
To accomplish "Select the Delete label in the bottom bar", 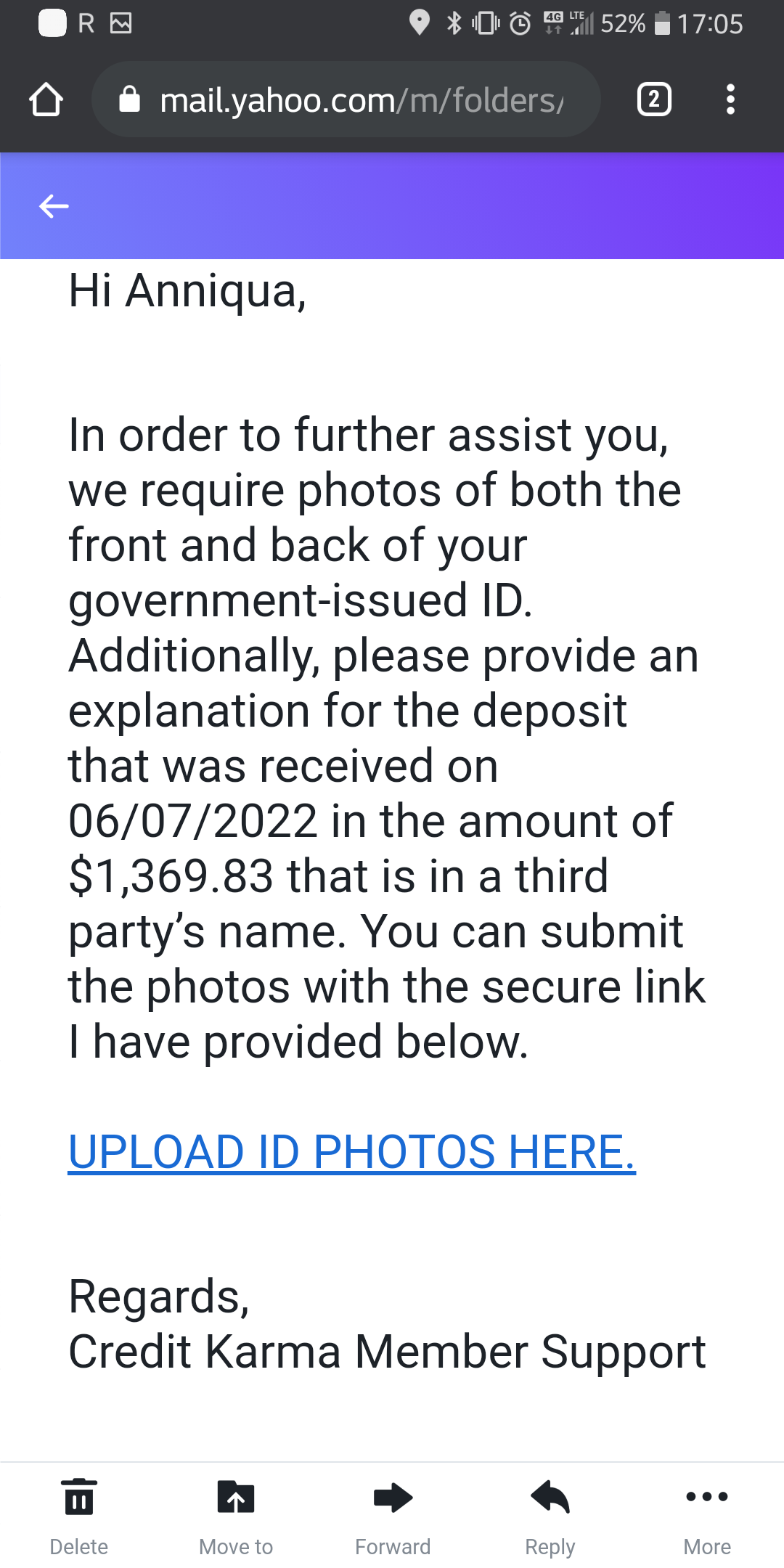I will click(78, 1546).
